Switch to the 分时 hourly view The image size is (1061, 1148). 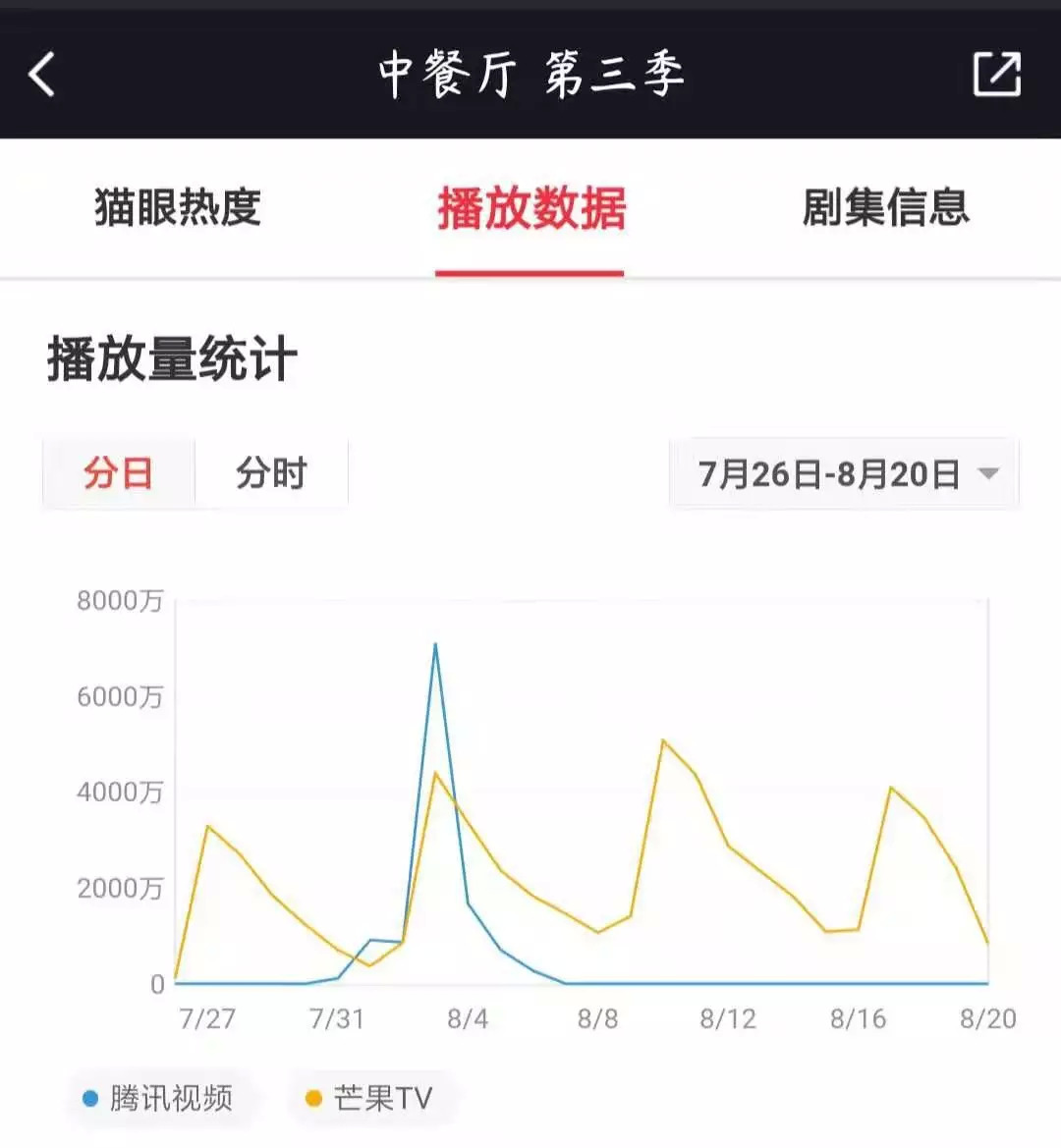(x=271, y=473)
